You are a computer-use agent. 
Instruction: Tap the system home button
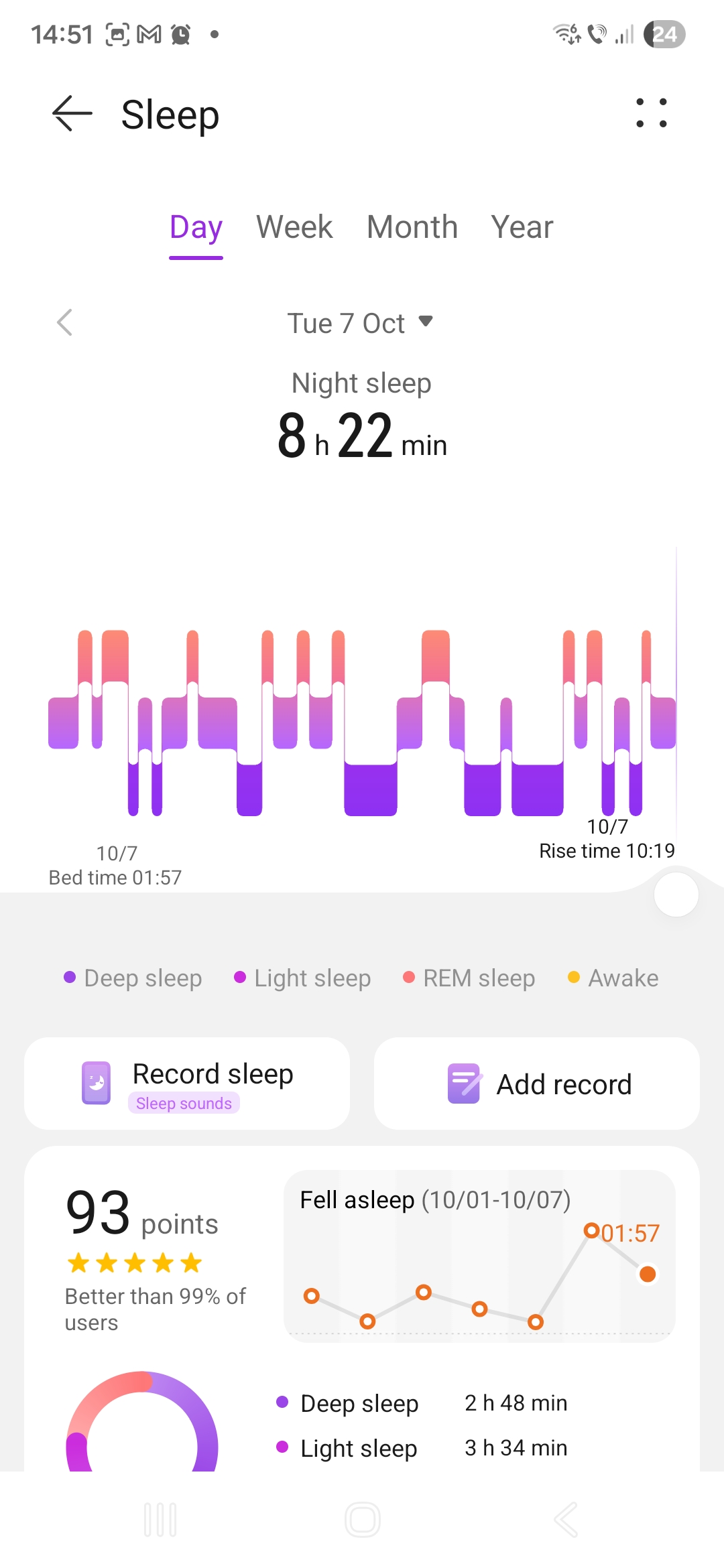click(362, 1520)
